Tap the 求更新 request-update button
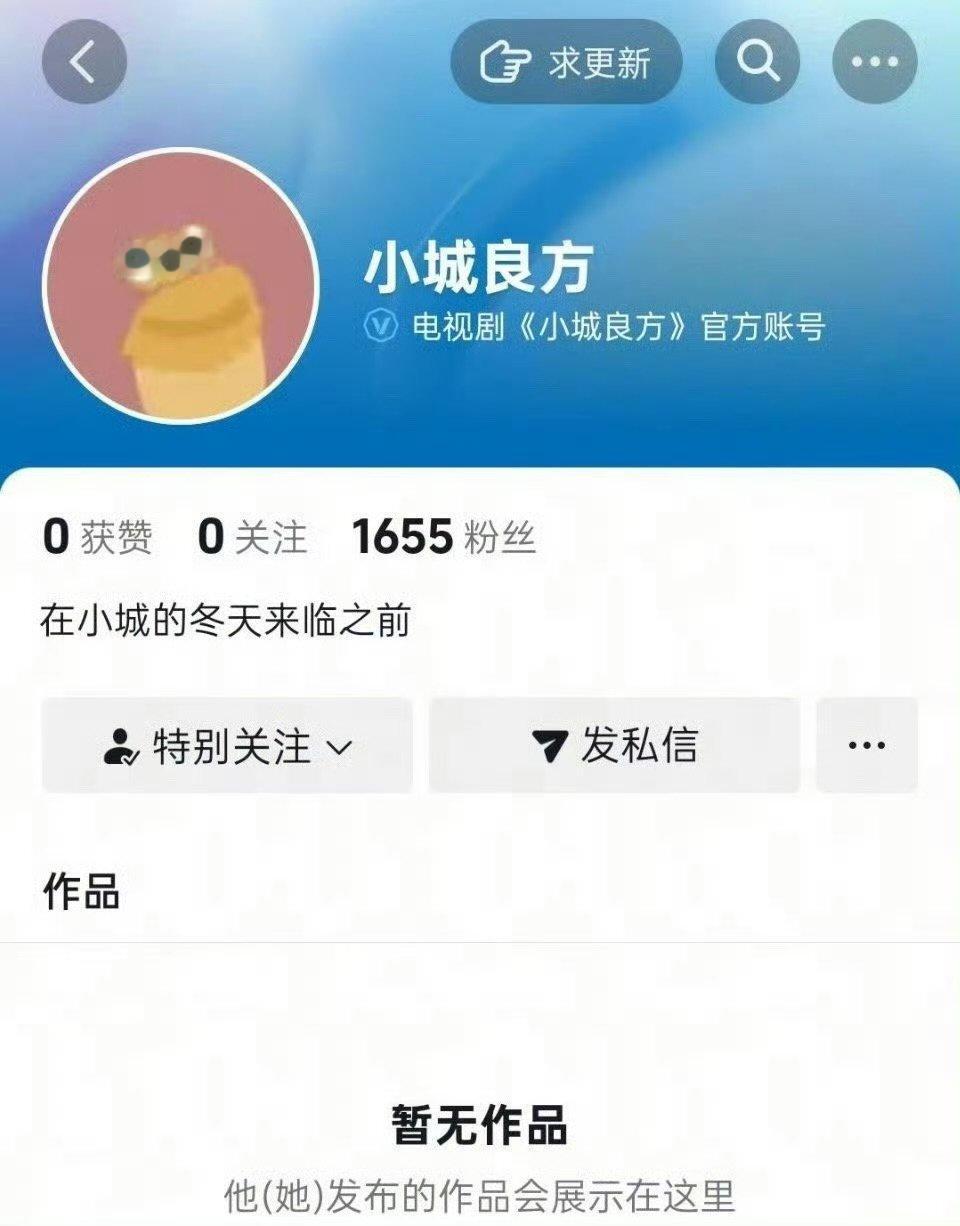The width and height of the screenshot is (960, 1226). tap(566, 62)
